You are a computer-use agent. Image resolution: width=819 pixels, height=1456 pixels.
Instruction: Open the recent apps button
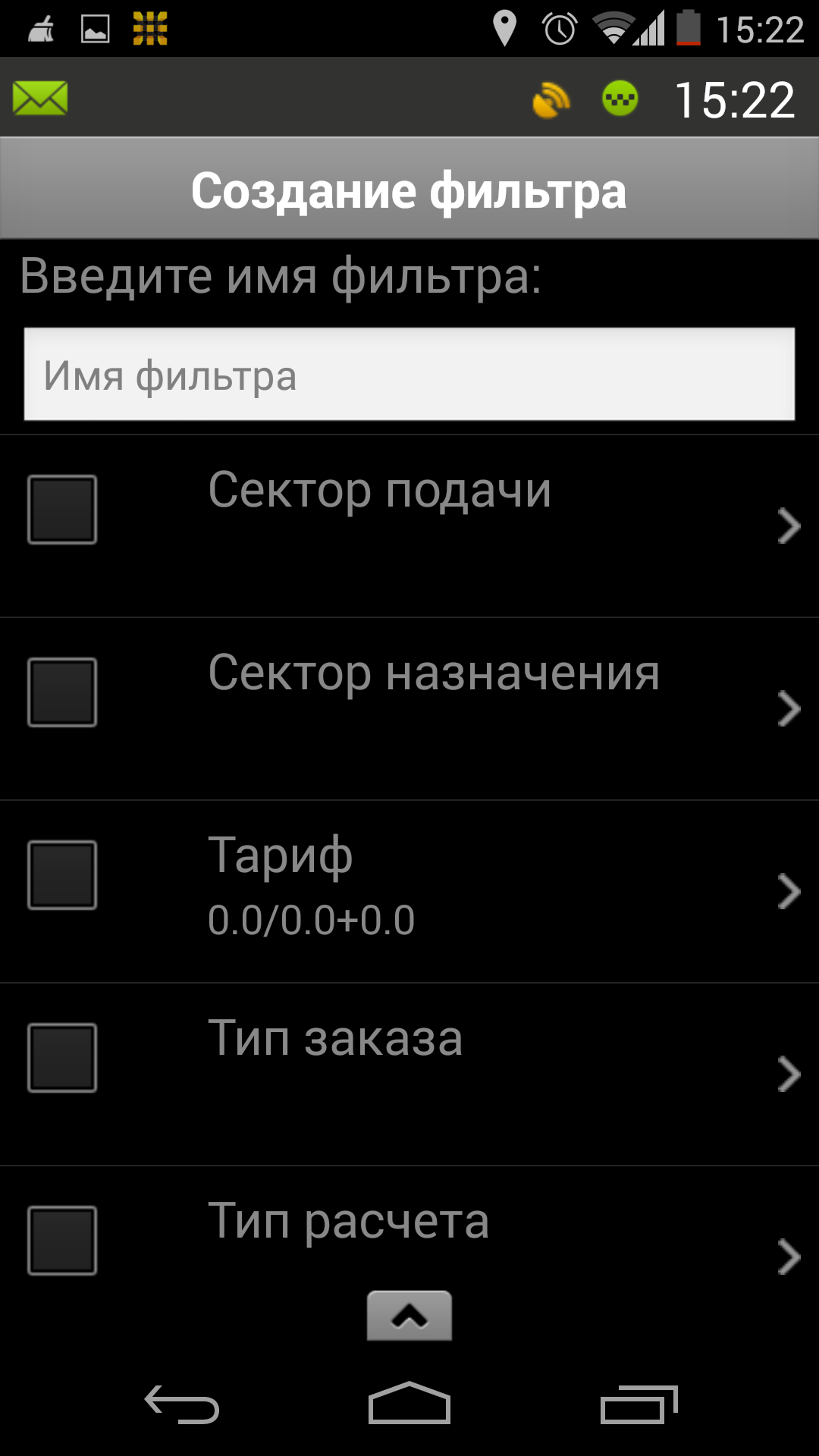pos(638,1404)
